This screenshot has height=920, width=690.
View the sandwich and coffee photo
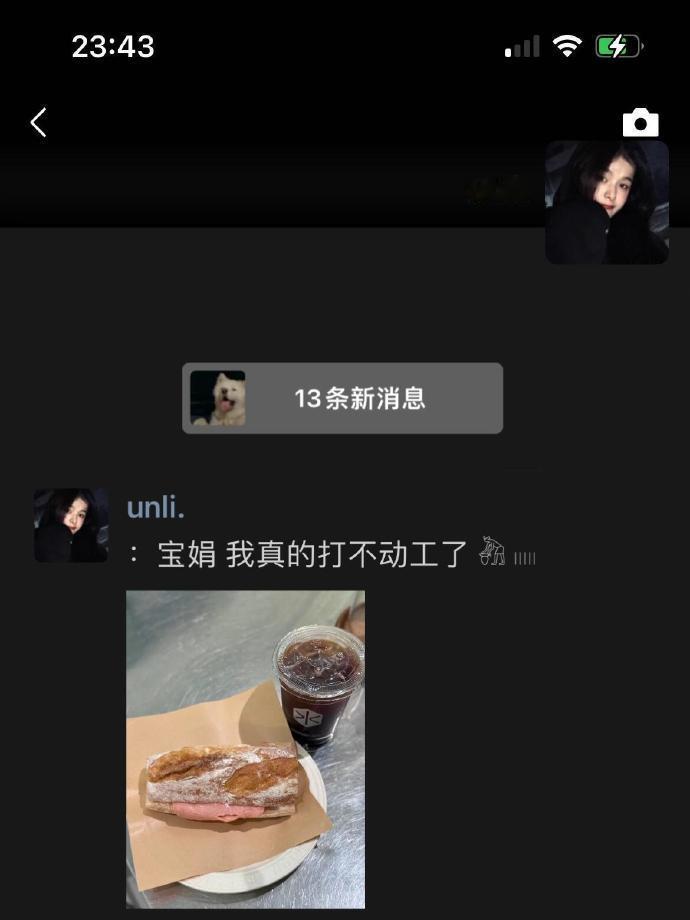(245, 749)
